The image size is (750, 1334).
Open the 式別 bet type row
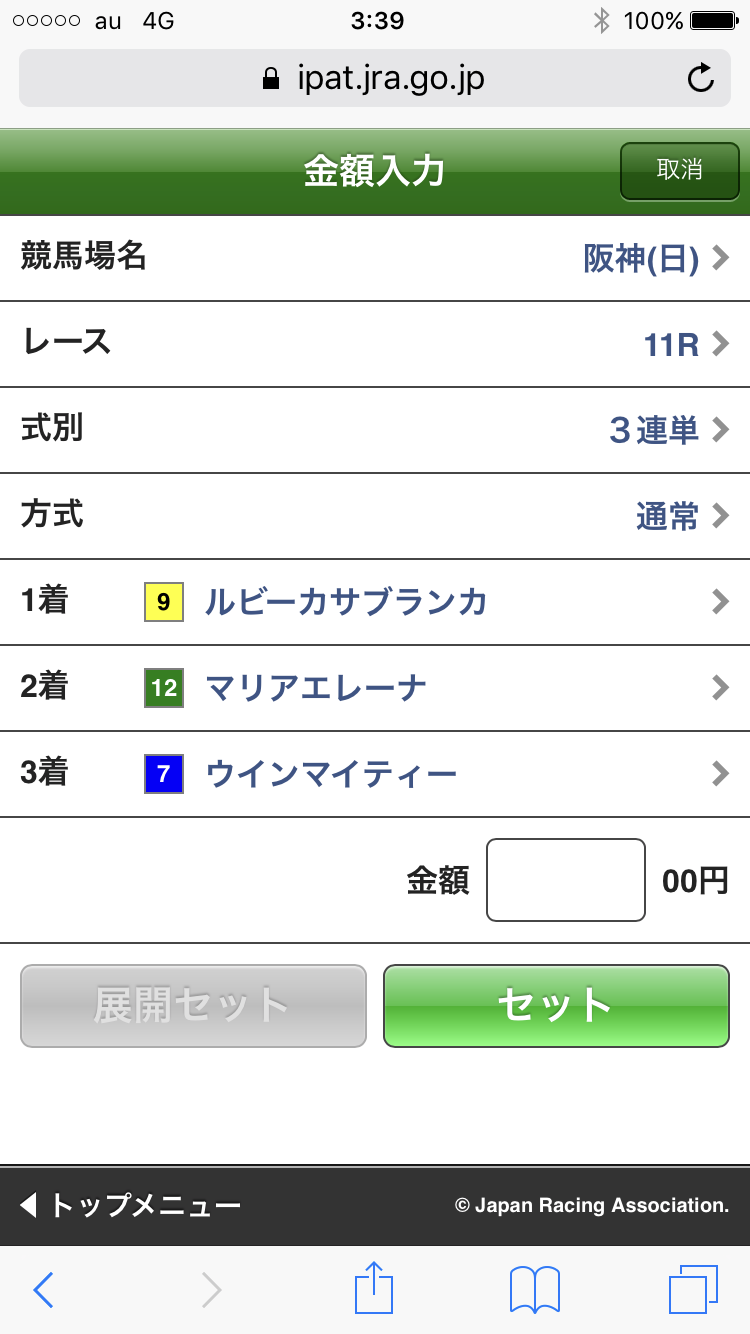(375, 431)
